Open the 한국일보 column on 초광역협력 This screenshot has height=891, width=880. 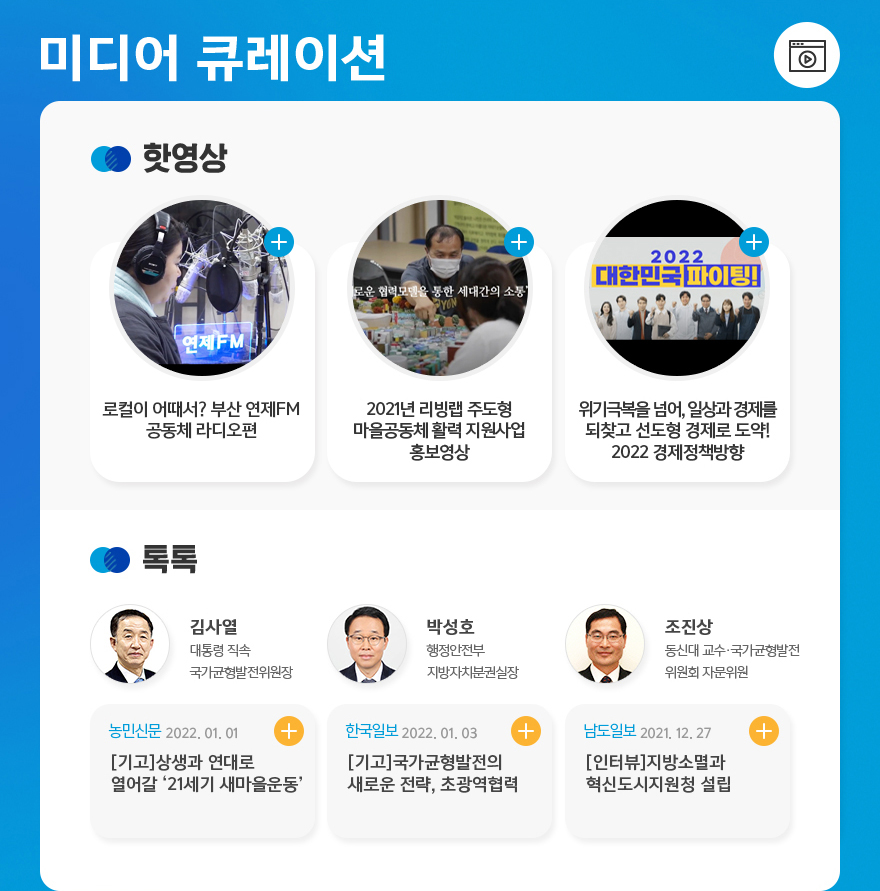click(432, 772)
